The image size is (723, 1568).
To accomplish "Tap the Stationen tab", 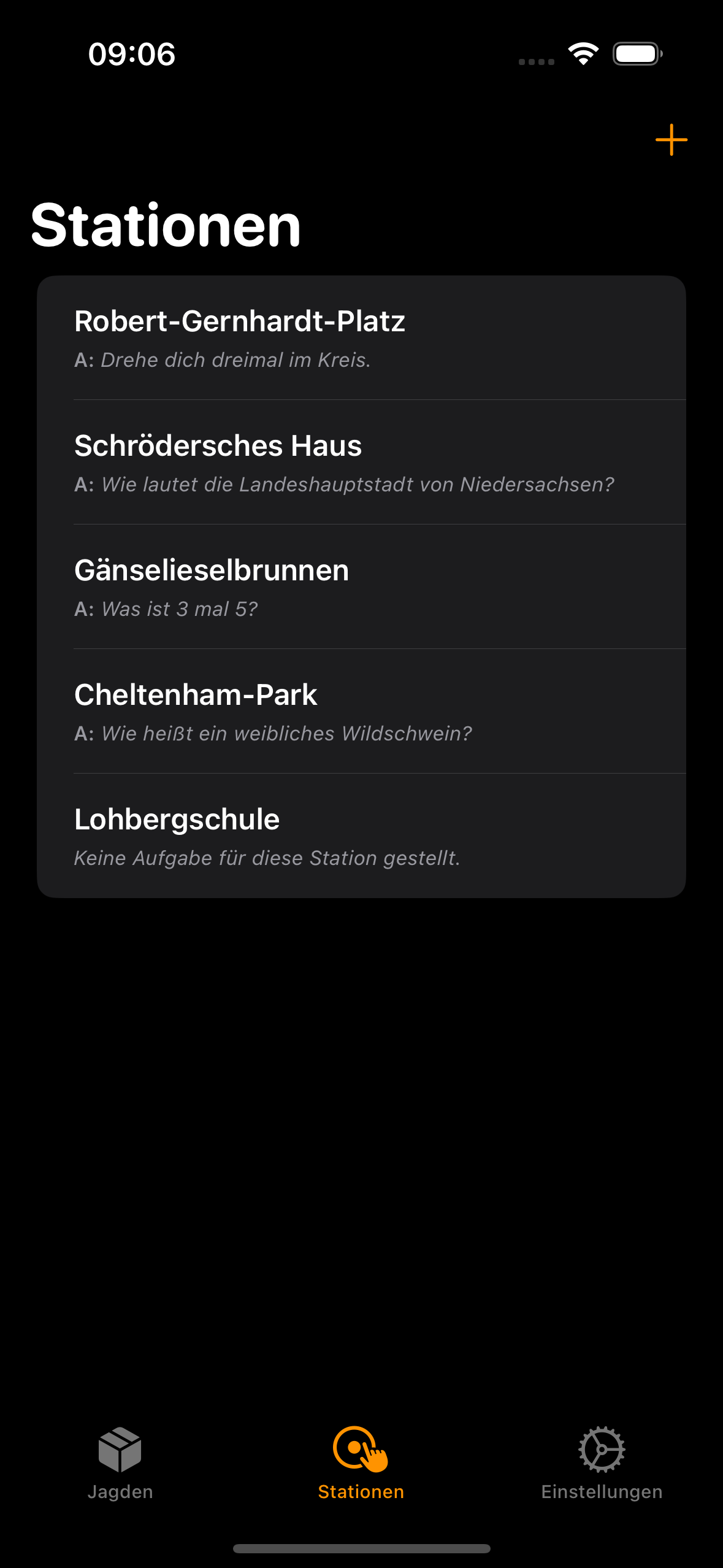I will tap(361, 1464).
